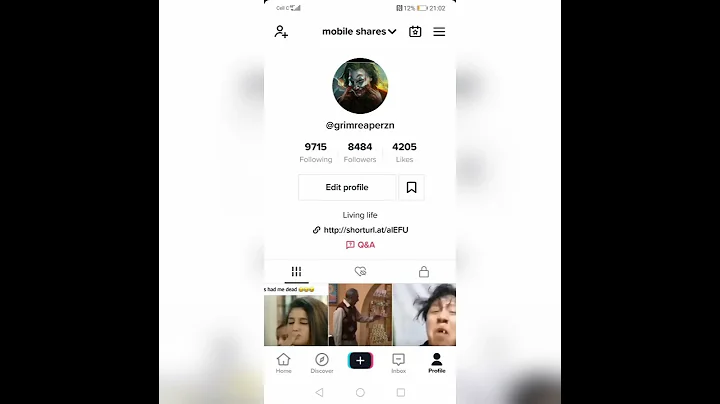Switch to the videos grid tab
Image resolution: width=720 pixels, height=404 pixels.
pos(296,271)
